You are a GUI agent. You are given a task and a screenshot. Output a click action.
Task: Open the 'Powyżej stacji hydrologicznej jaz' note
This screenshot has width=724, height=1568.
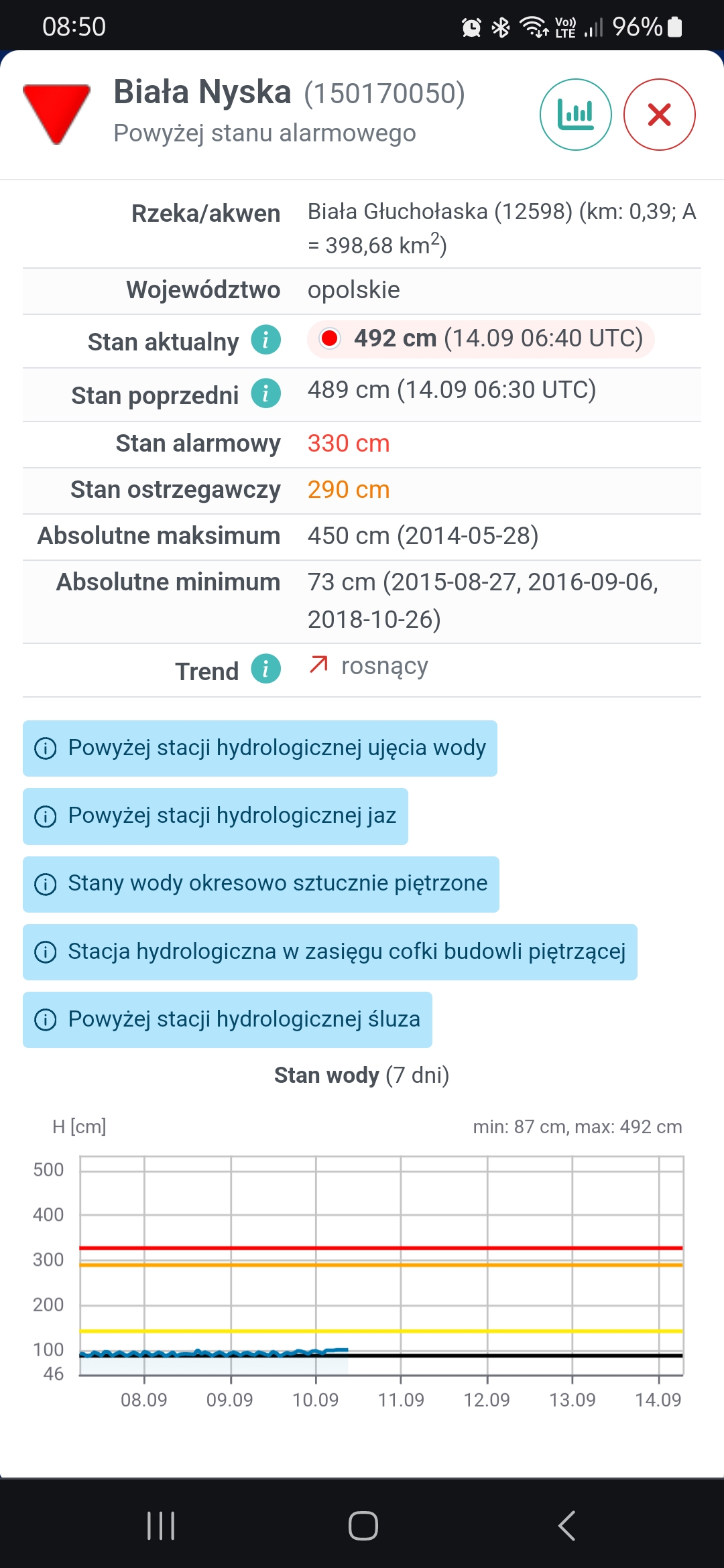[x=215, y=816]
